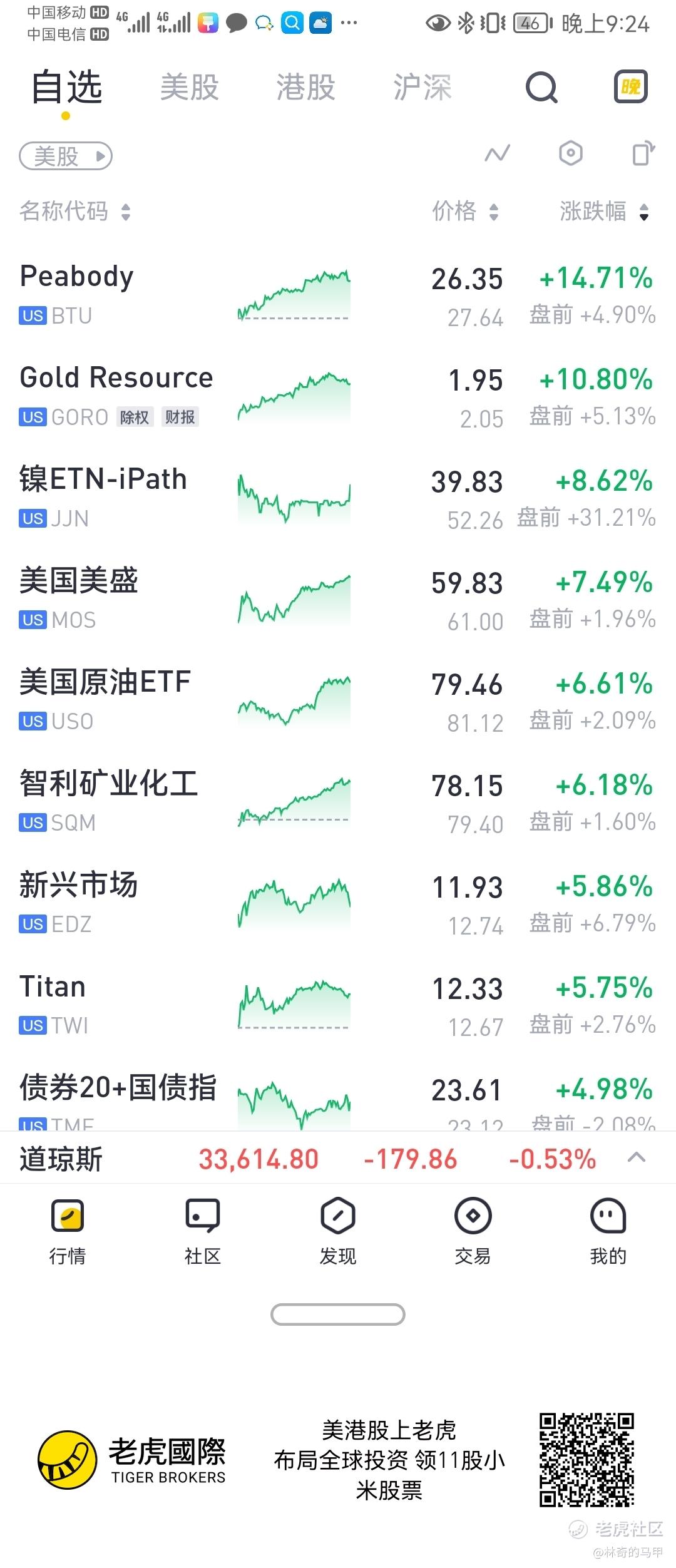Switch to the 沪深 tab
The height and width of the screenshot is (1568, 676).
point(422,88)
